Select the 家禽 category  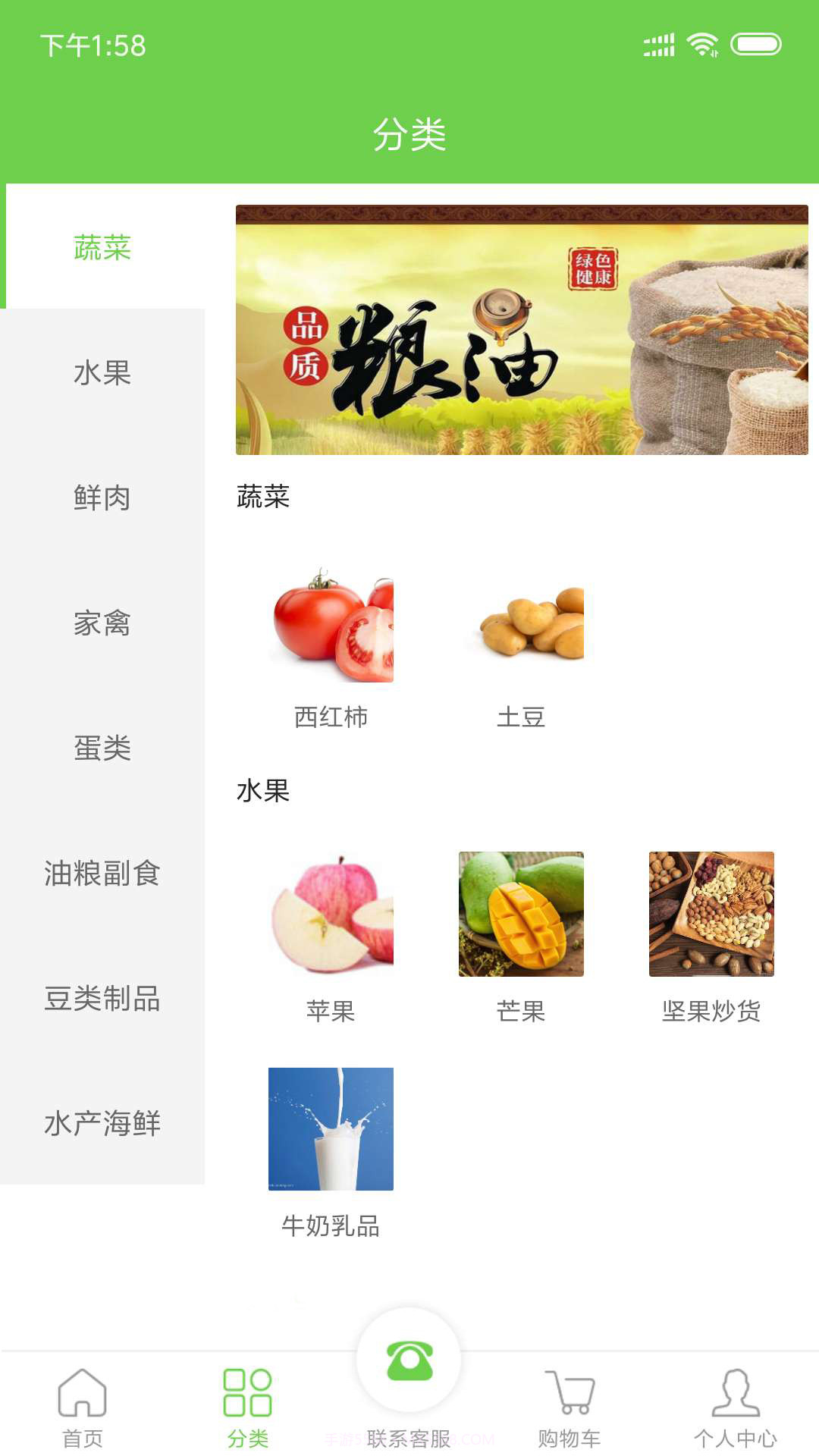(102, 624)
